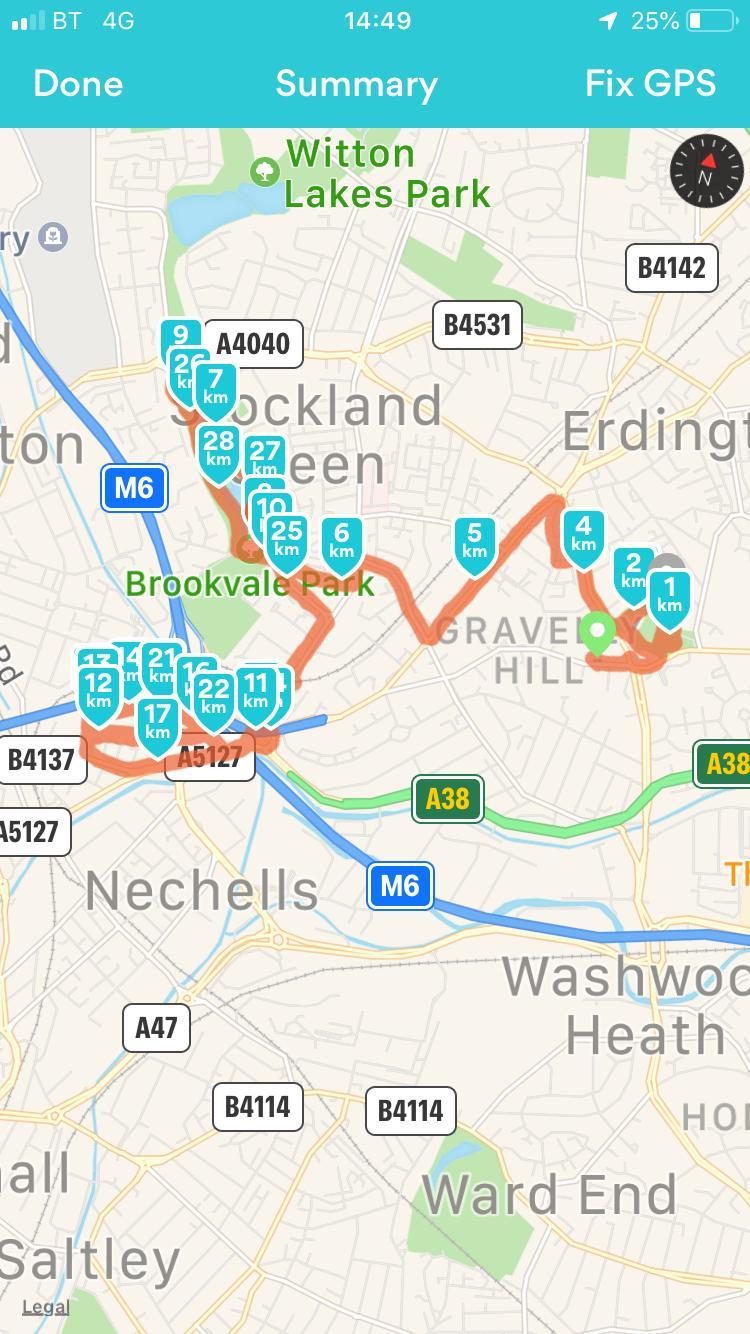Open the Legal link on the map
The image size is (750, 1334).
45,1307
